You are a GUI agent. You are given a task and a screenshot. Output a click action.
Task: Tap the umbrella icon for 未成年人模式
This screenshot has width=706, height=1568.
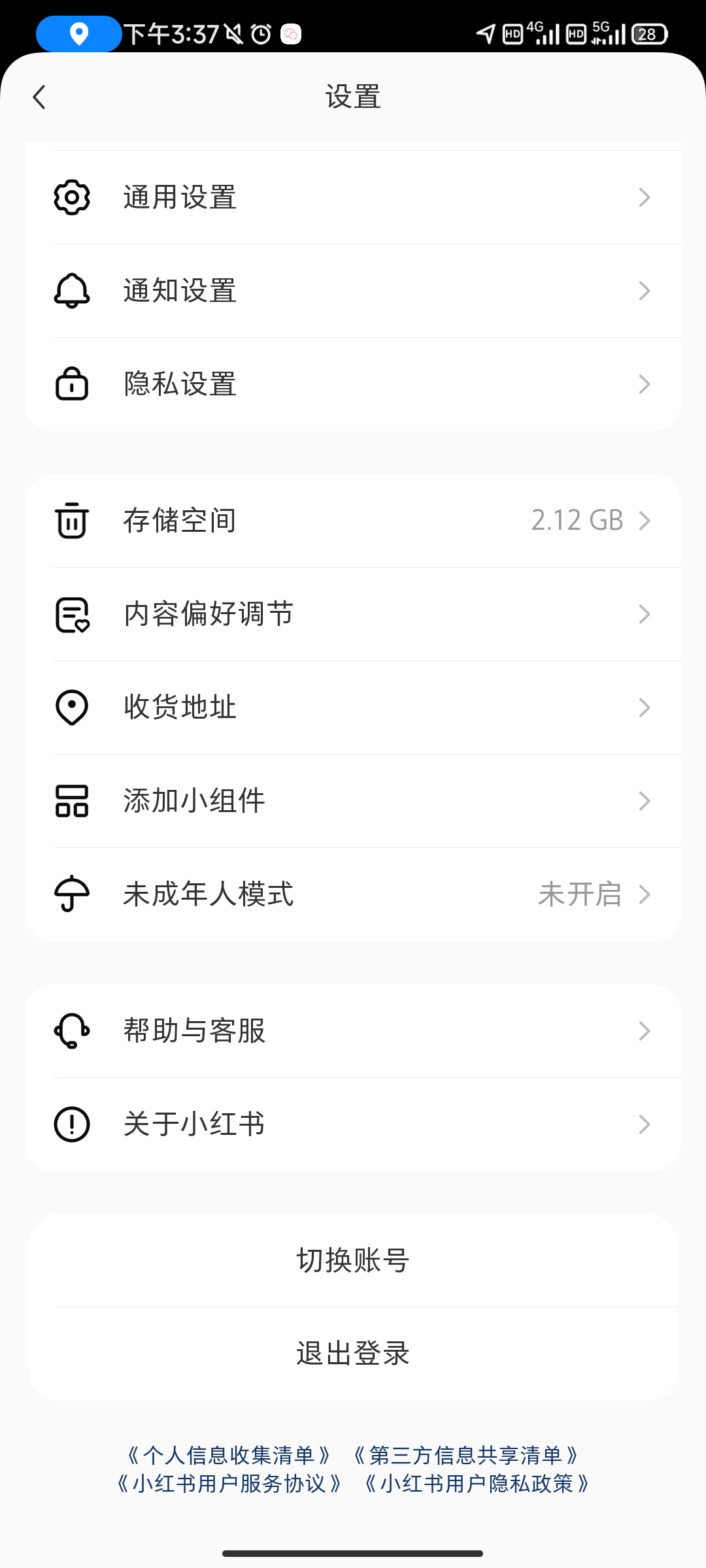click(x=72, y=894)
